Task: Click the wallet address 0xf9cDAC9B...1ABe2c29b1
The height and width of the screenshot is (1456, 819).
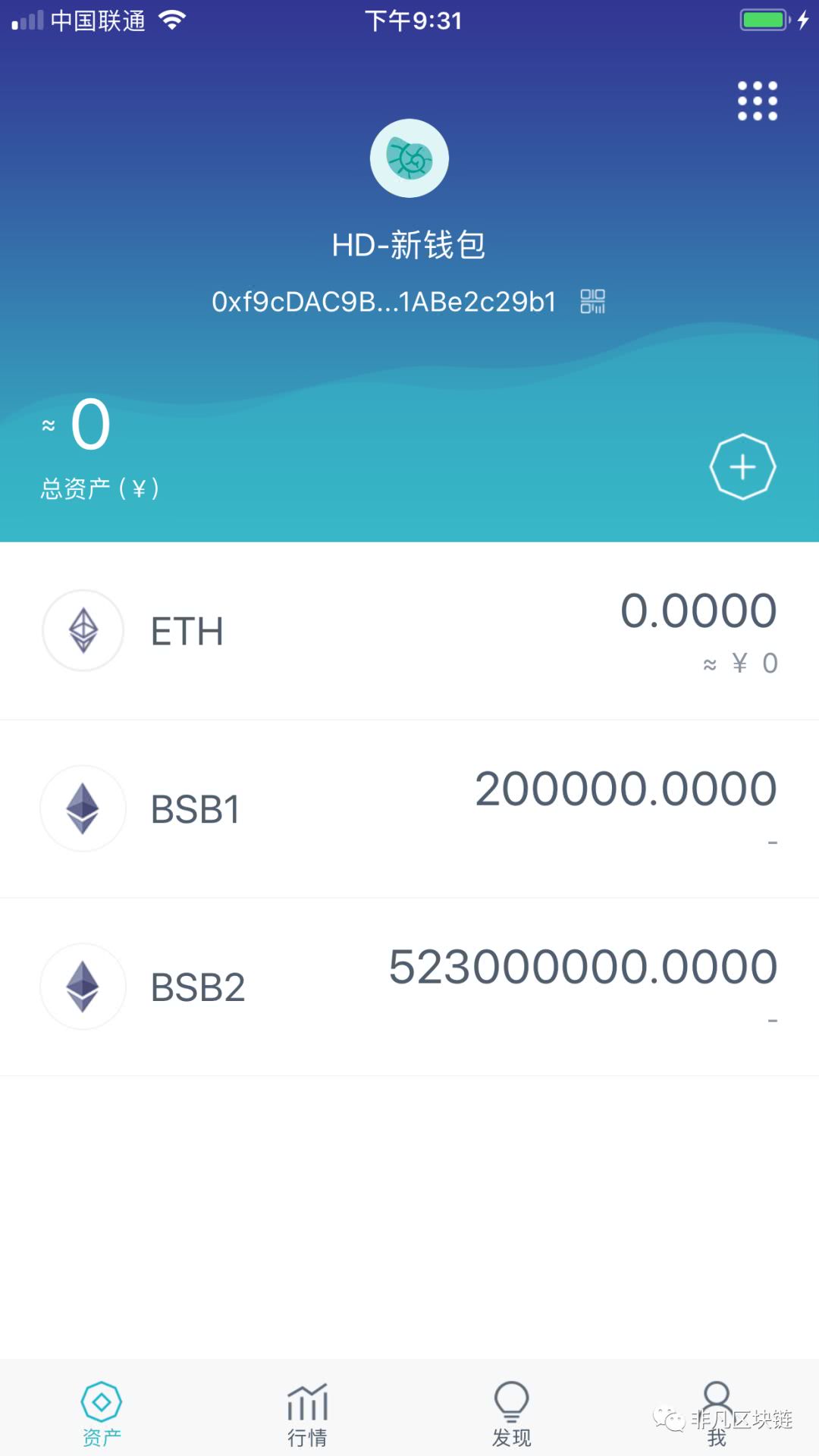Action: coord(383,300)
